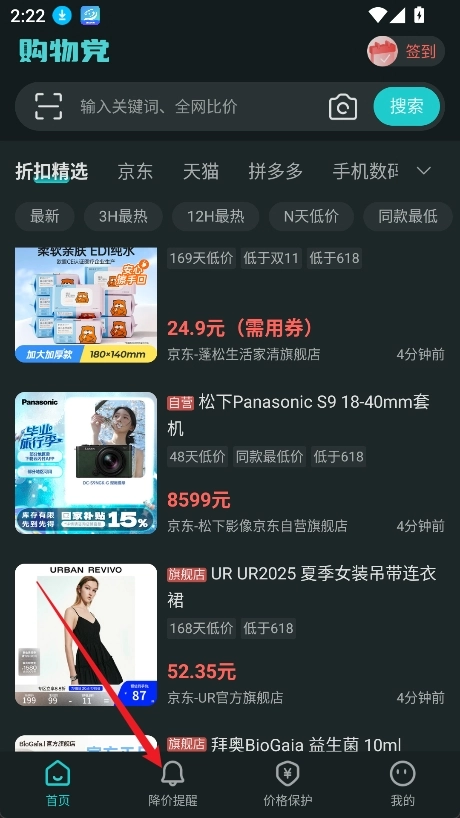Switch to the 拼多多 tab

(x=275, y=171)
